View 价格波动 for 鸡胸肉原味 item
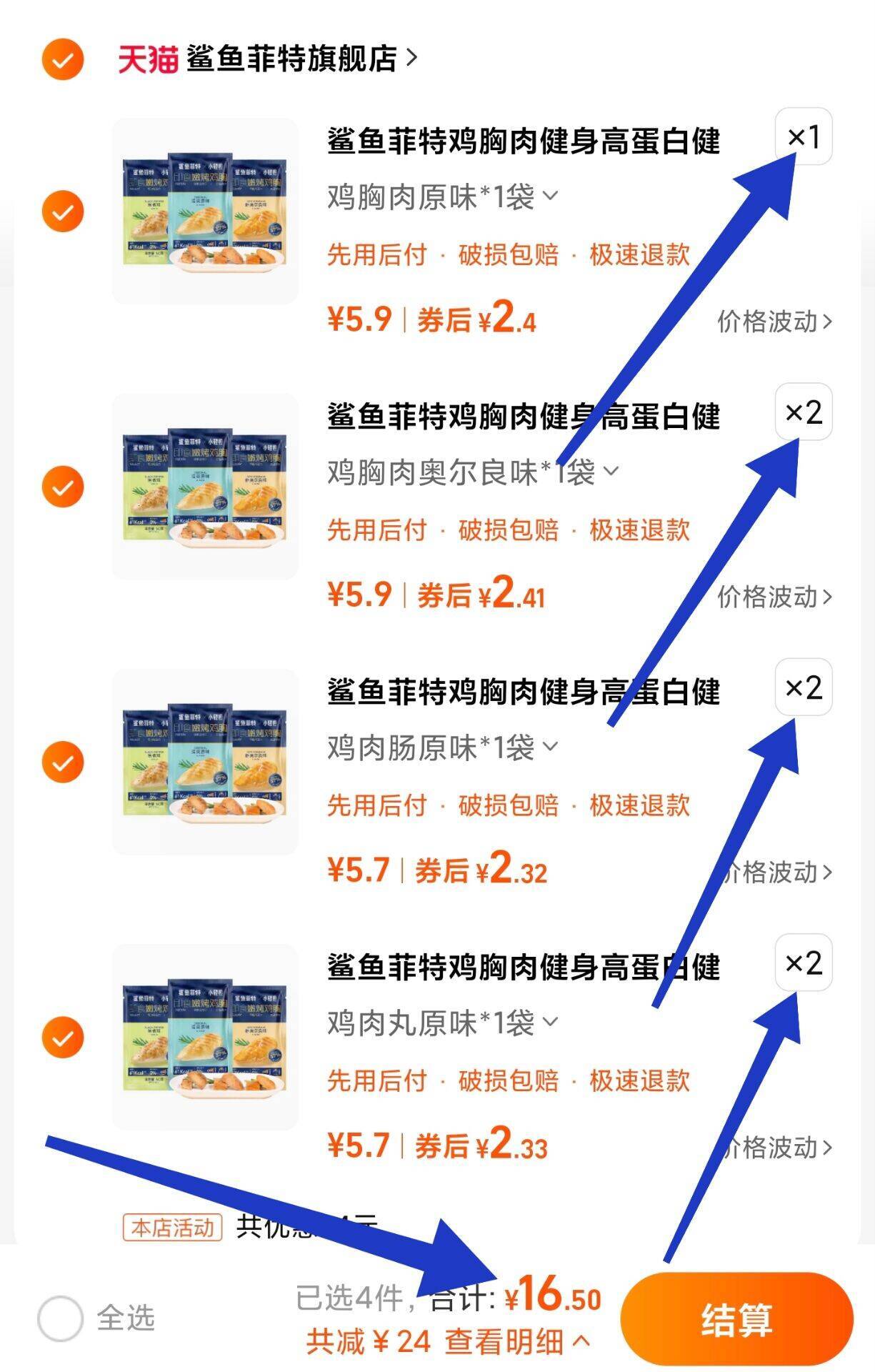875x1372 pixels. [x=774, y=322]
